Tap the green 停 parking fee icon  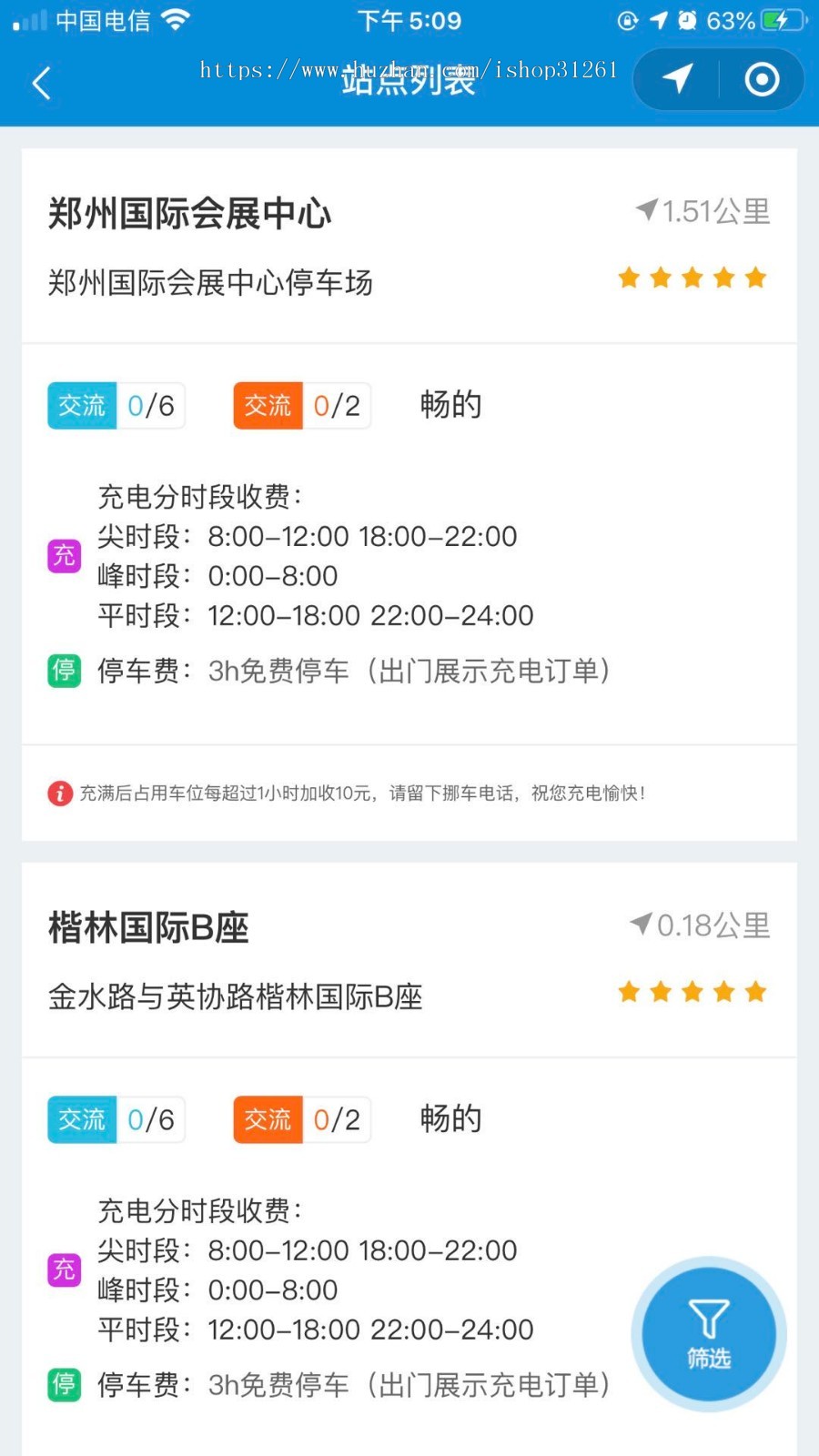63,671
